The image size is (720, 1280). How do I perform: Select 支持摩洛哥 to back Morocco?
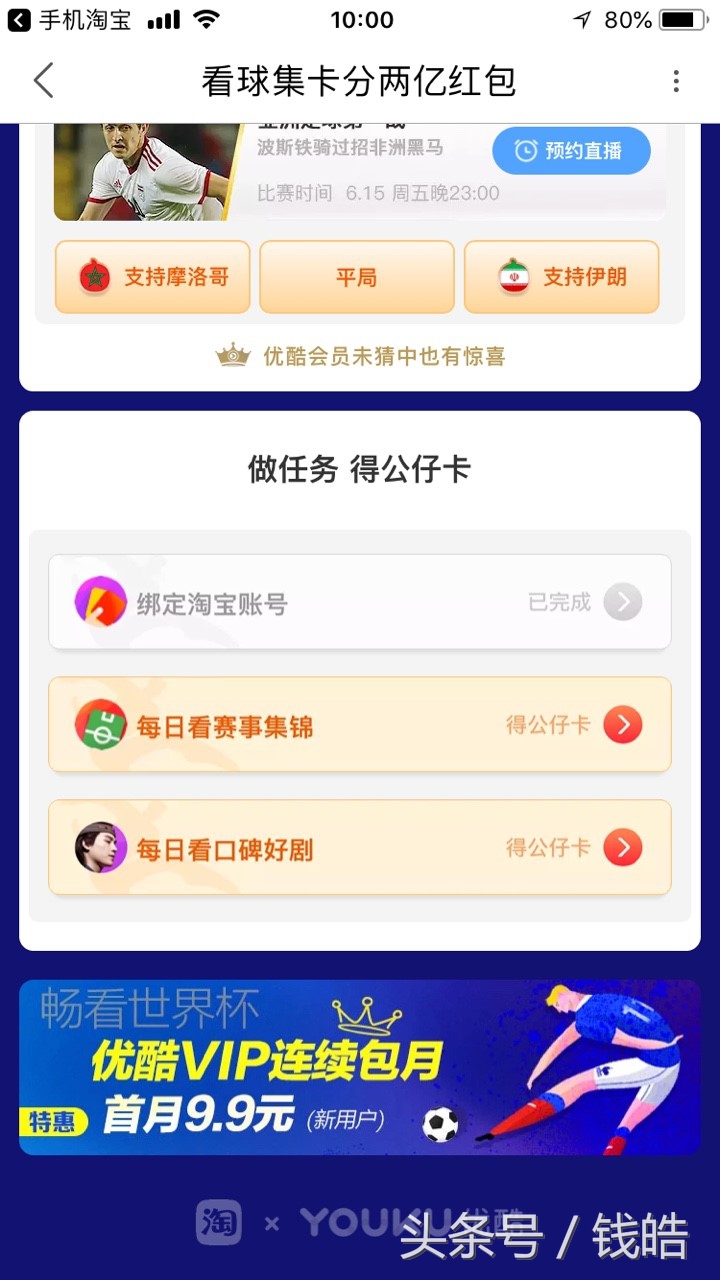[151, 277]
